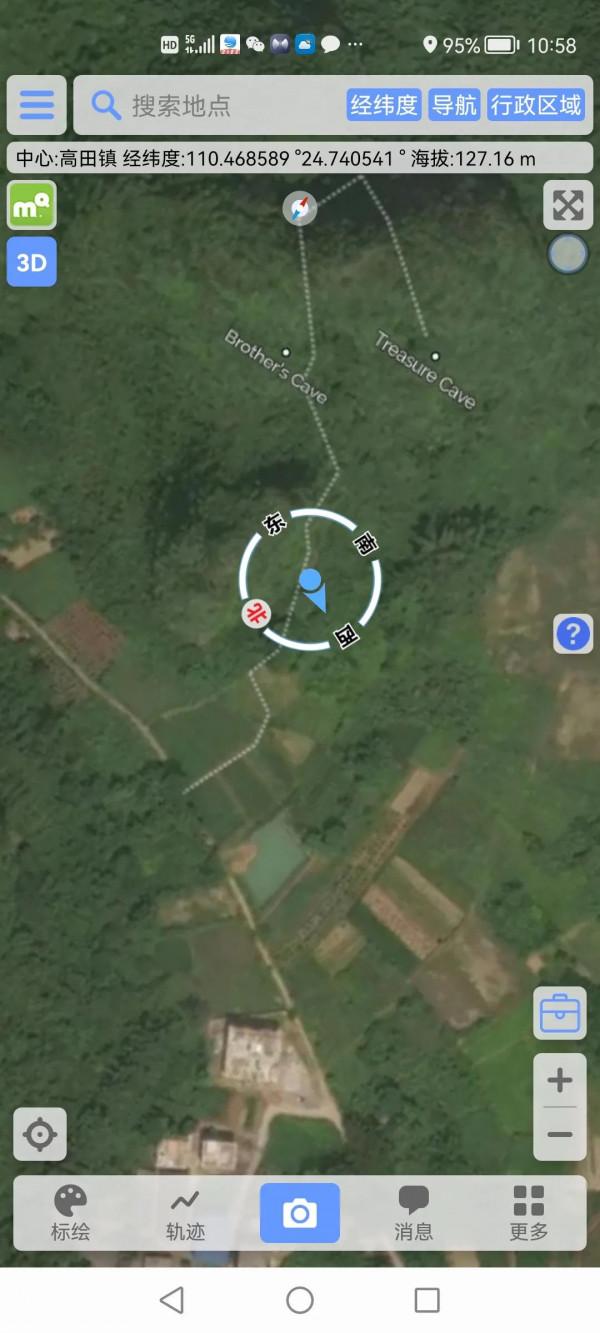The height and width of the screenshot is (1333, 600).
Task: Switch to the 轨迹 tab
Action: 185,1212
